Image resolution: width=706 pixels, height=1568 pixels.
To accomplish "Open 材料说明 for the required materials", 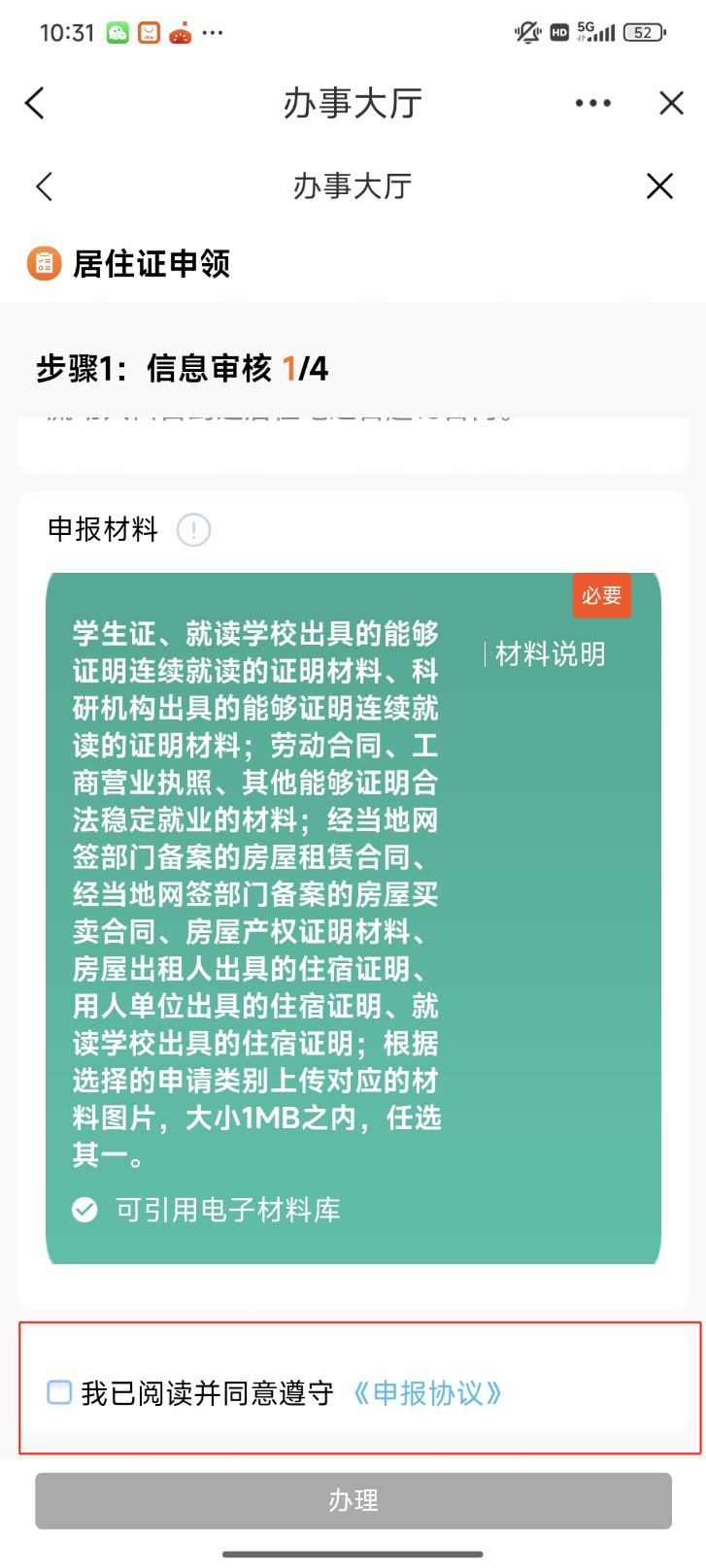I will (x=550, y=654).
